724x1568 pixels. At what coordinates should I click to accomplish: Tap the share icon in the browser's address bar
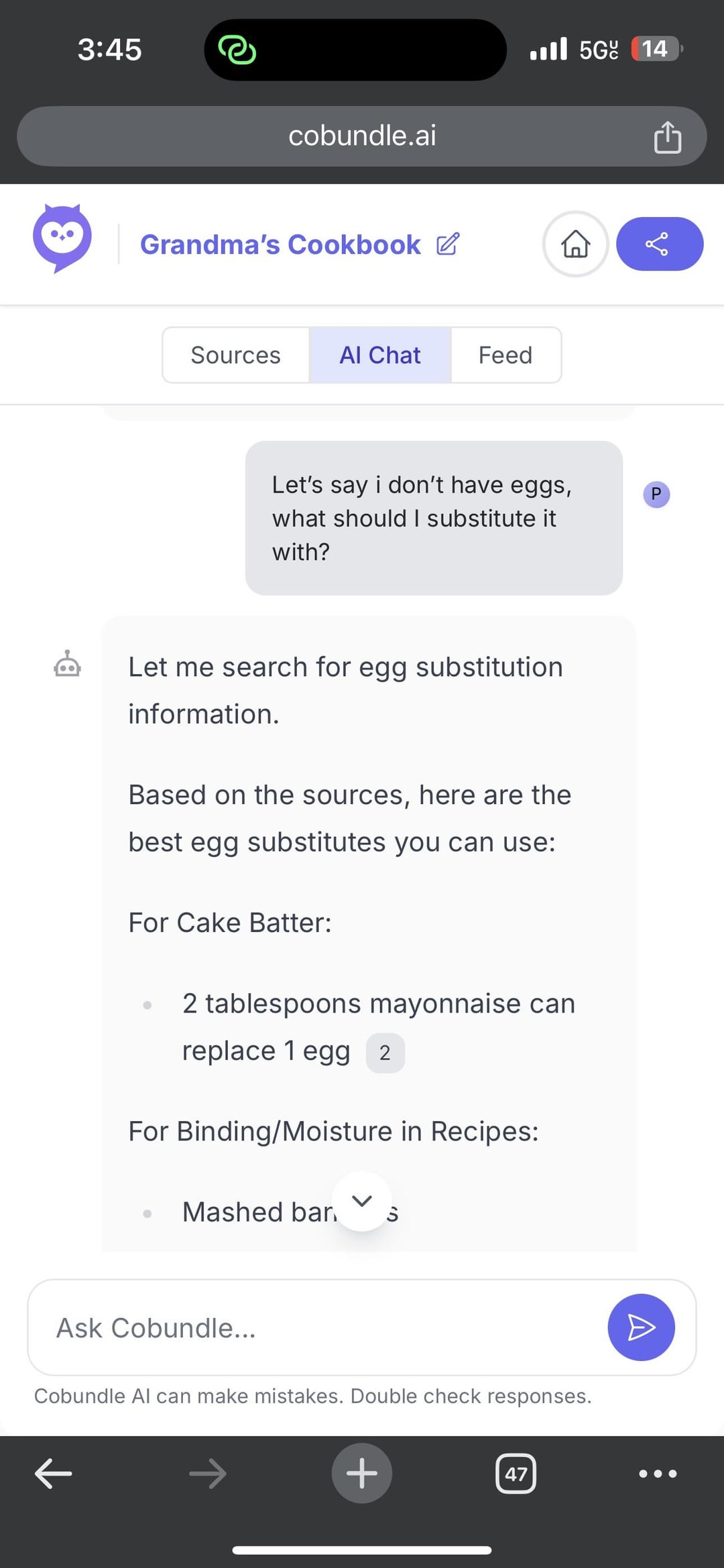pyautogui.click(x=667, y=137)
